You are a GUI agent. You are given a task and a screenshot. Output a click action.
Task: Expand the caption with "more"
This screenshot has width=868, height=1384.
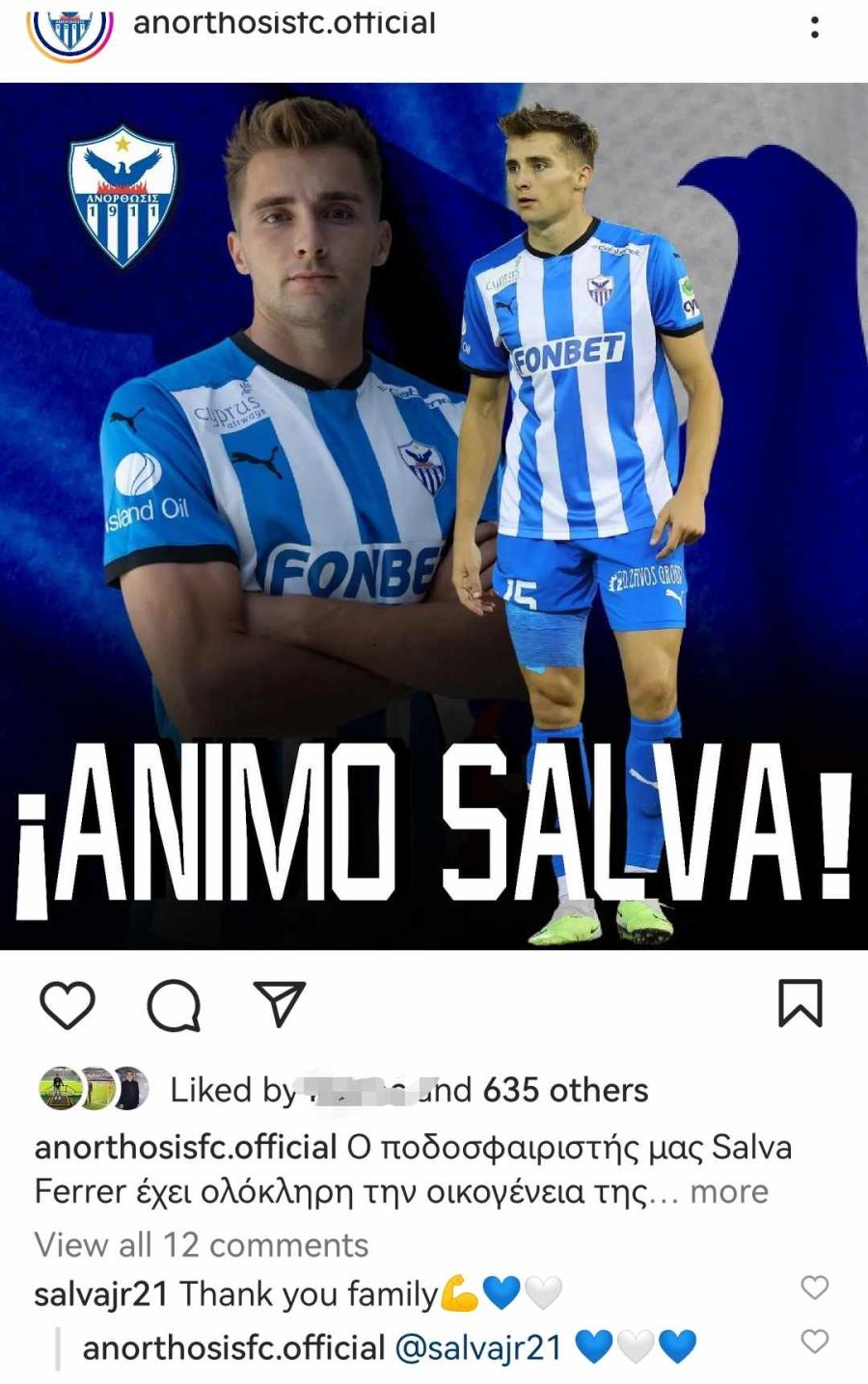(x=729, y=1192)
